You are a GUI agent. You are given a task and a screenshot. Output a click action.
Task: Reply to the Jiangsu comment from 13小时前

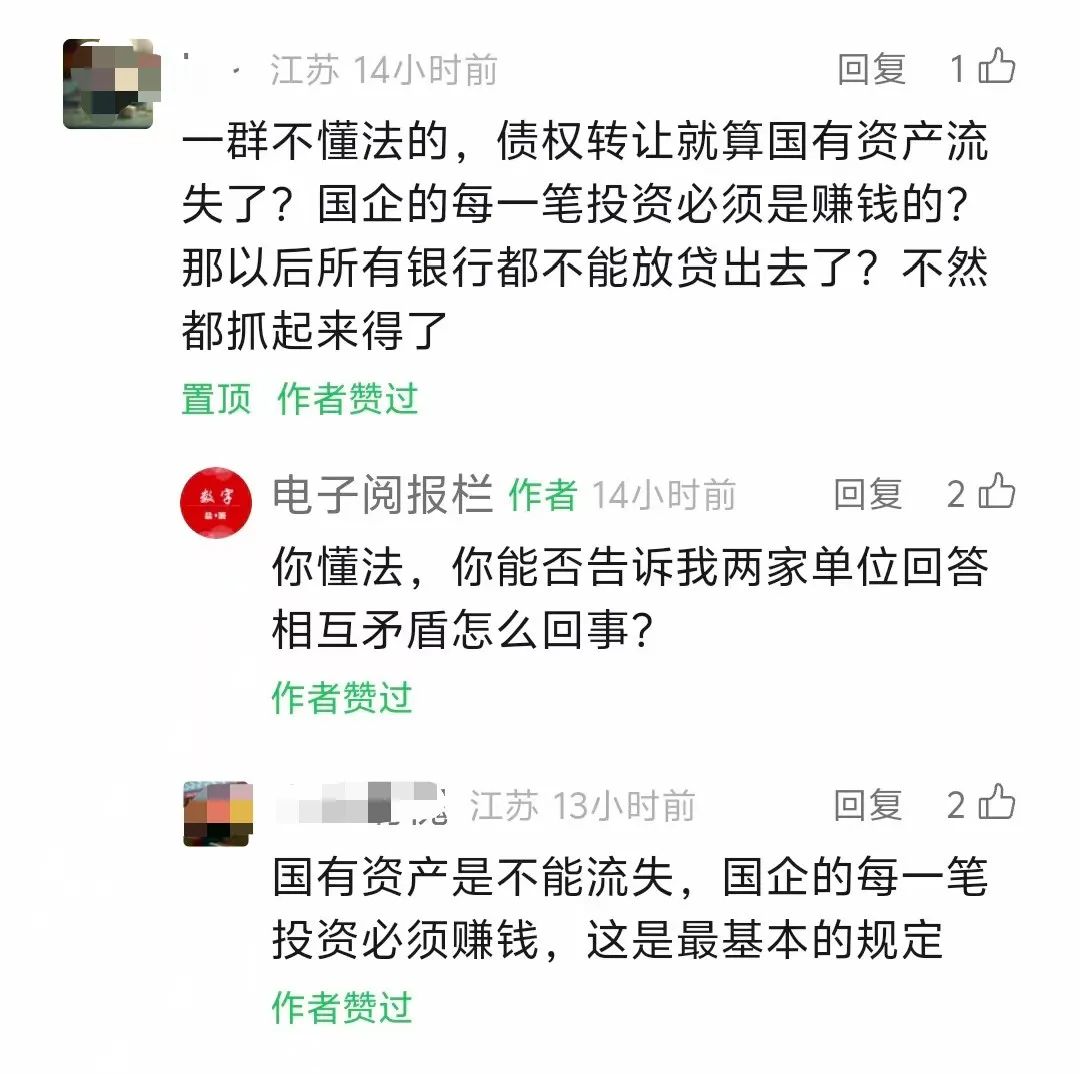pyautogui.click(x=868, y=804)
